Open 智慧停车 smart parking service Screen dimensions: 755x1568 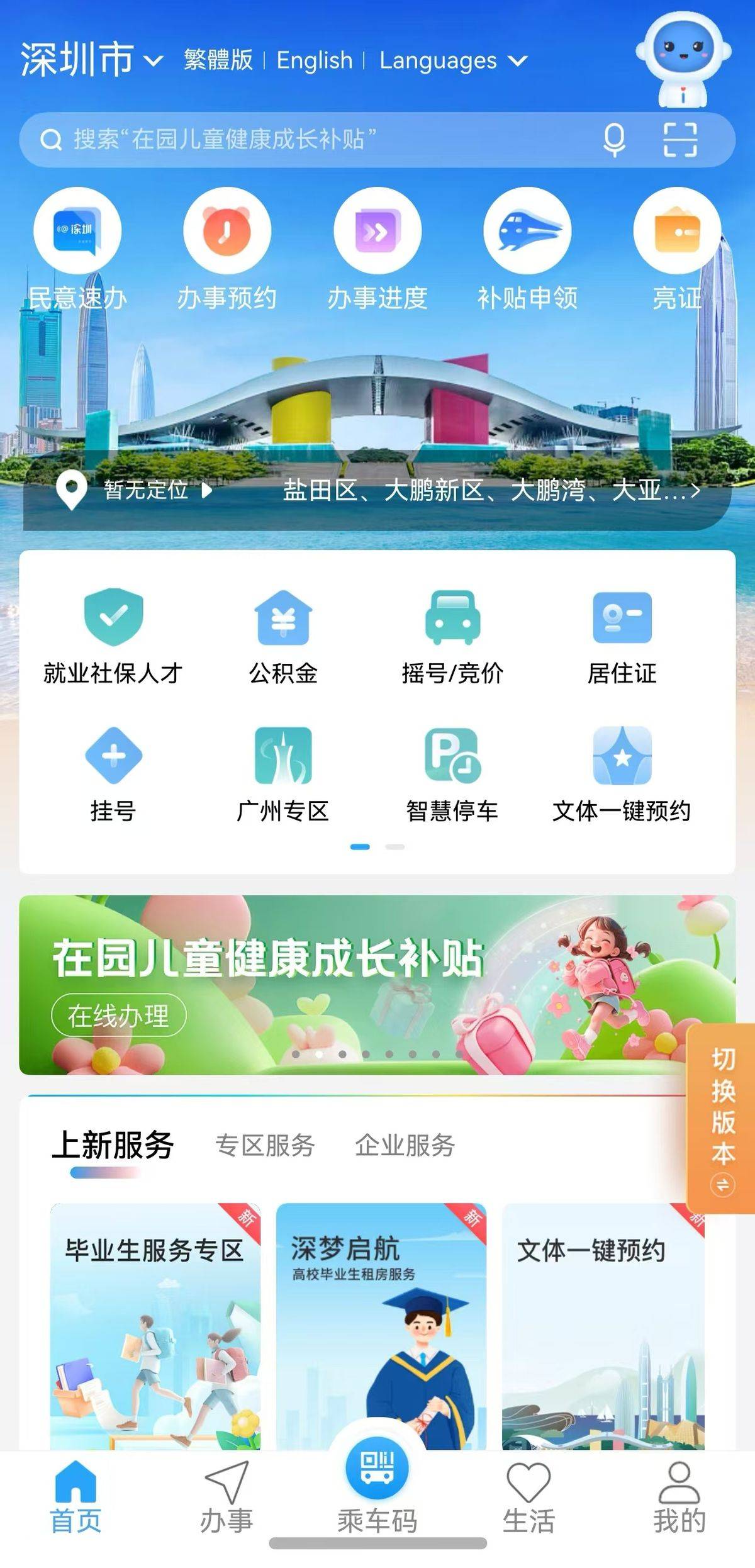(x=452, y=774)
